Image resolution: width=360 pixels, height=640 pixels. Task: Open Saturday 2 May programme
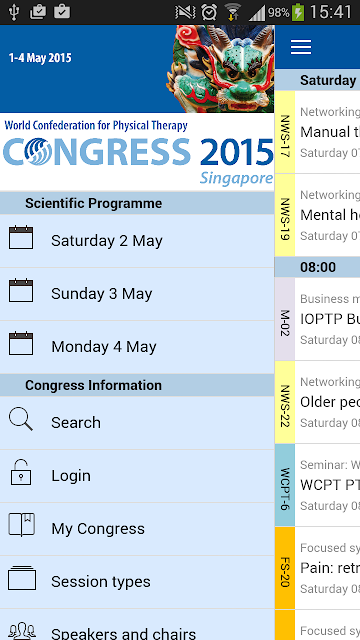(x=137, y=241)
